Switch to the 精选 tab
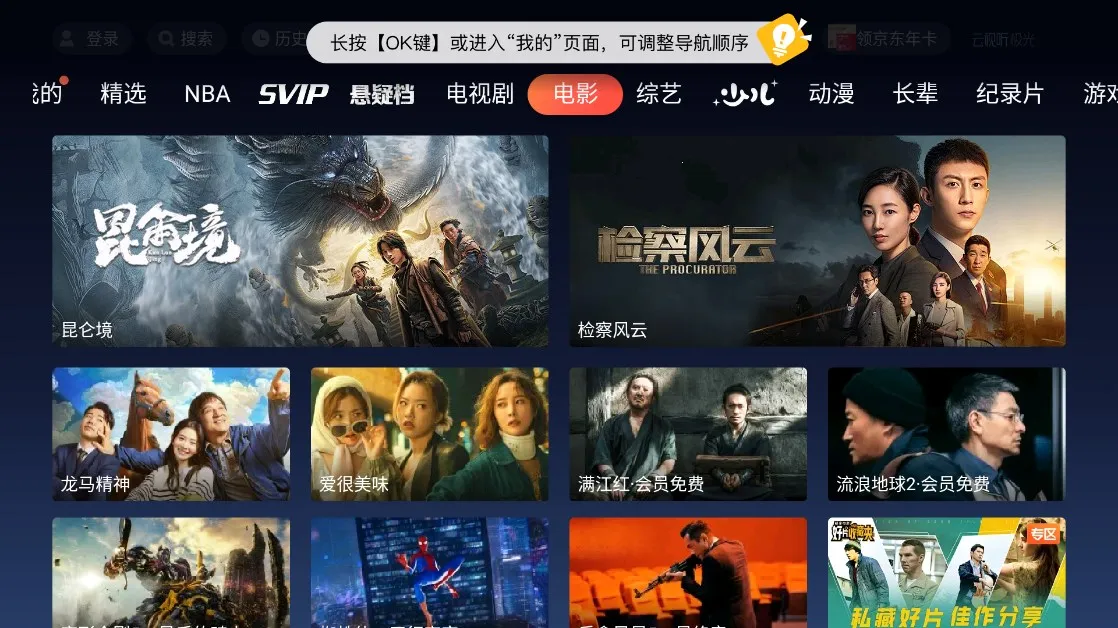This screenshot has height=628, width=1118. pos(123,94)
